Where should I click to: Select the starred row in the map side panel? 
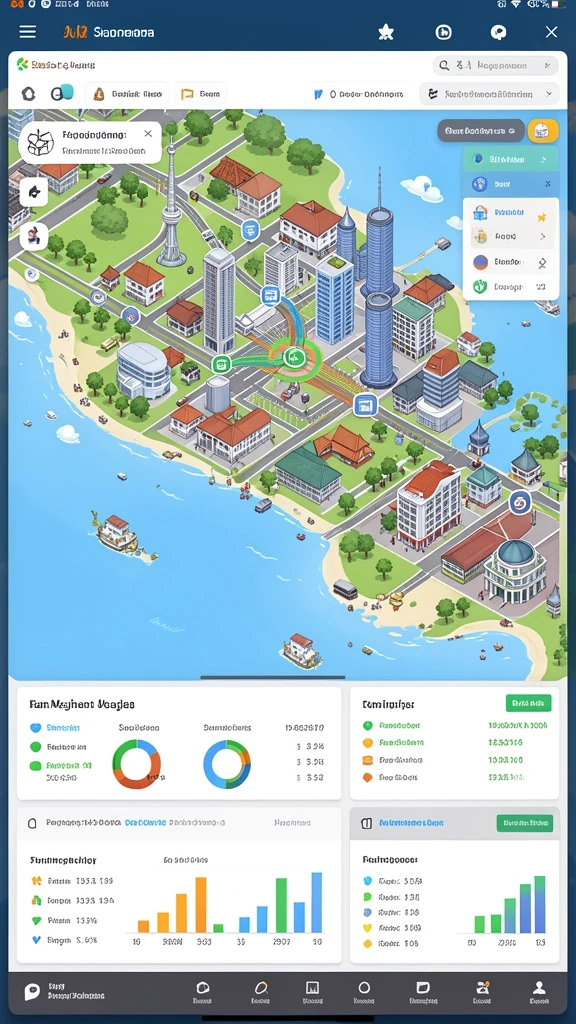pos(511,214)
